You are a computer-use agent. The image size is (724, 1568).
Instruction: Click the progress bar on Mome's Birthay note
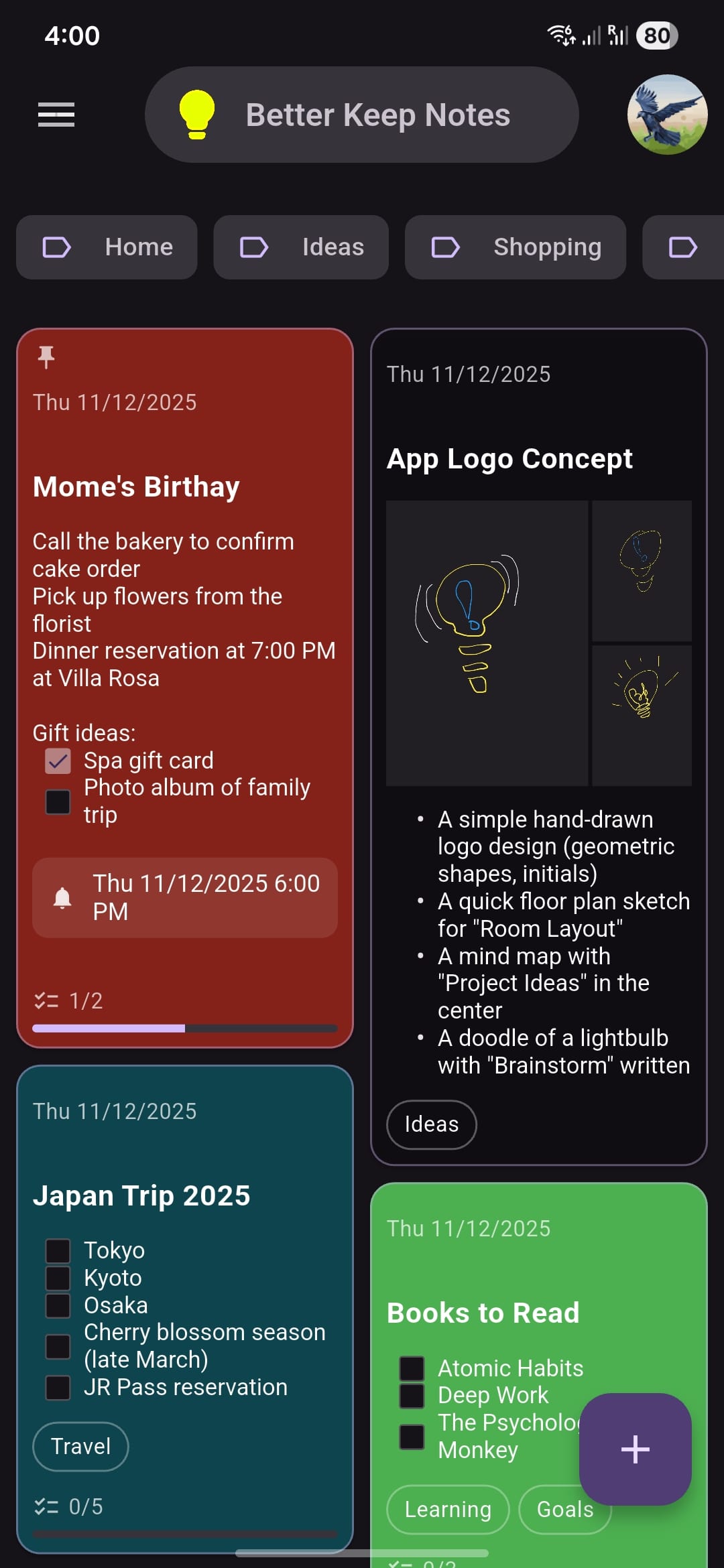coord(184,1027)
